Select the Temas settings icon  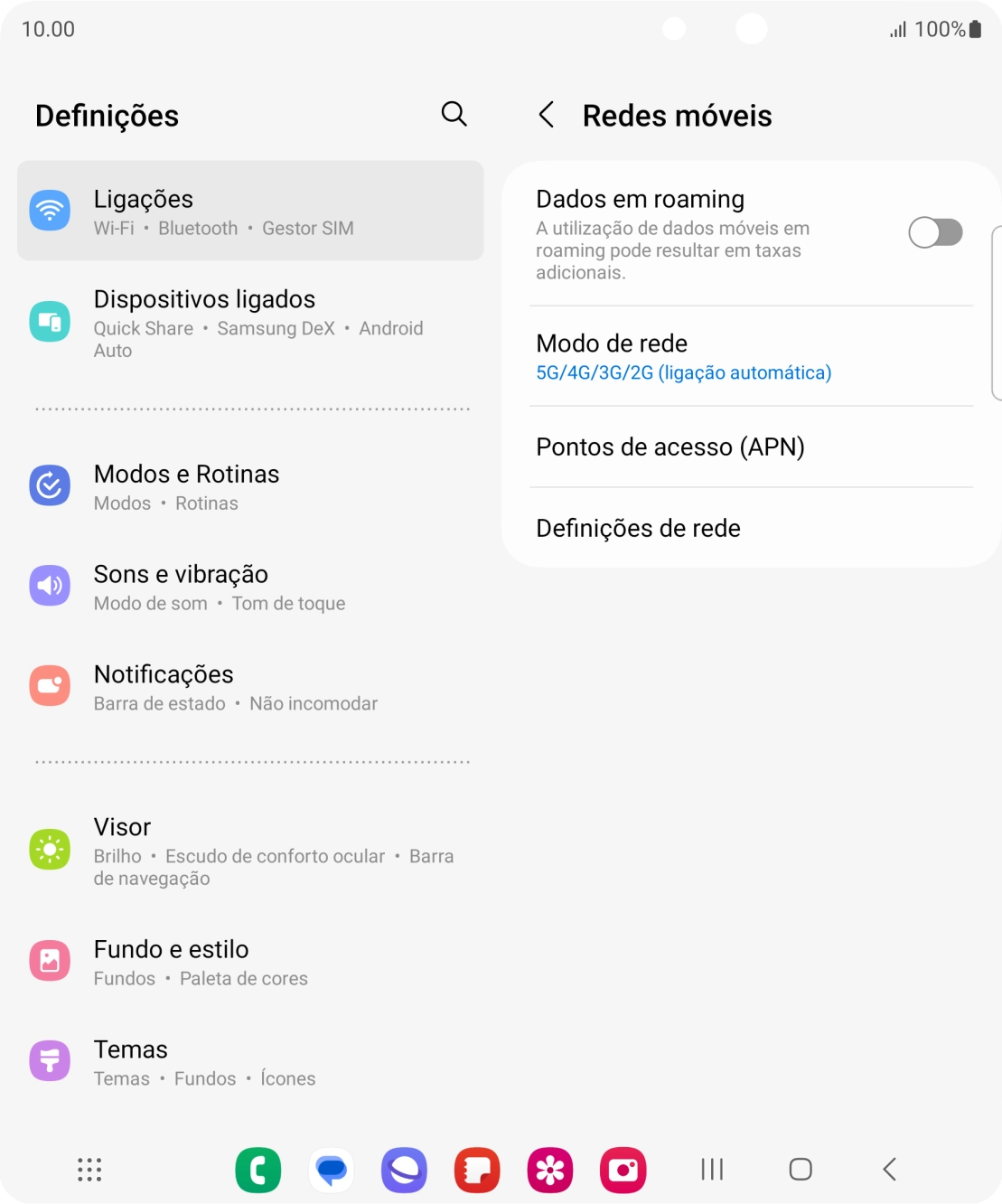[51, 1060]
